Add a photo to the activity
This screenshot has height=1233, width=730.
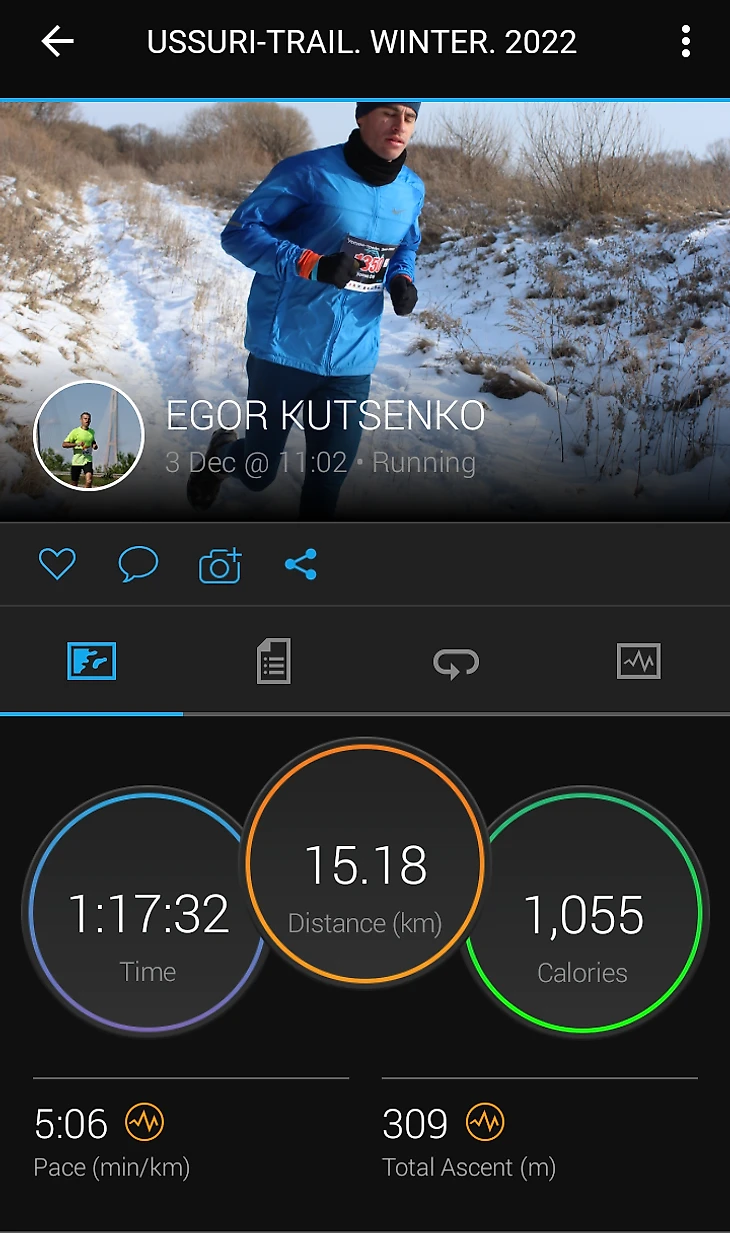[x=220, y=565]
